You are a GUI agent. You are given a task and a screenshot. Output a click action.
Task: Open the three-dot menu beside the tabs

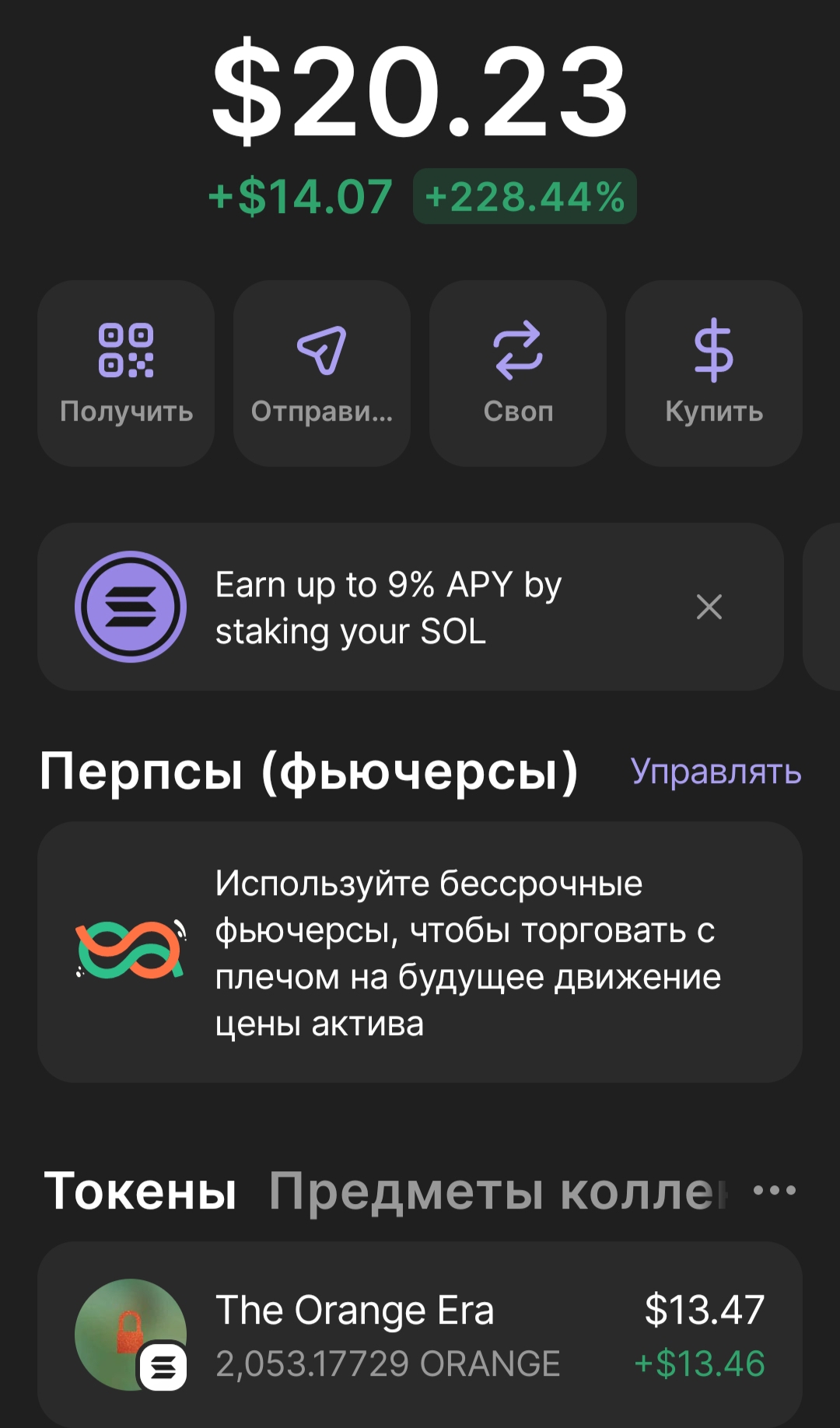pyautogui.click(x=775, y=1190)
